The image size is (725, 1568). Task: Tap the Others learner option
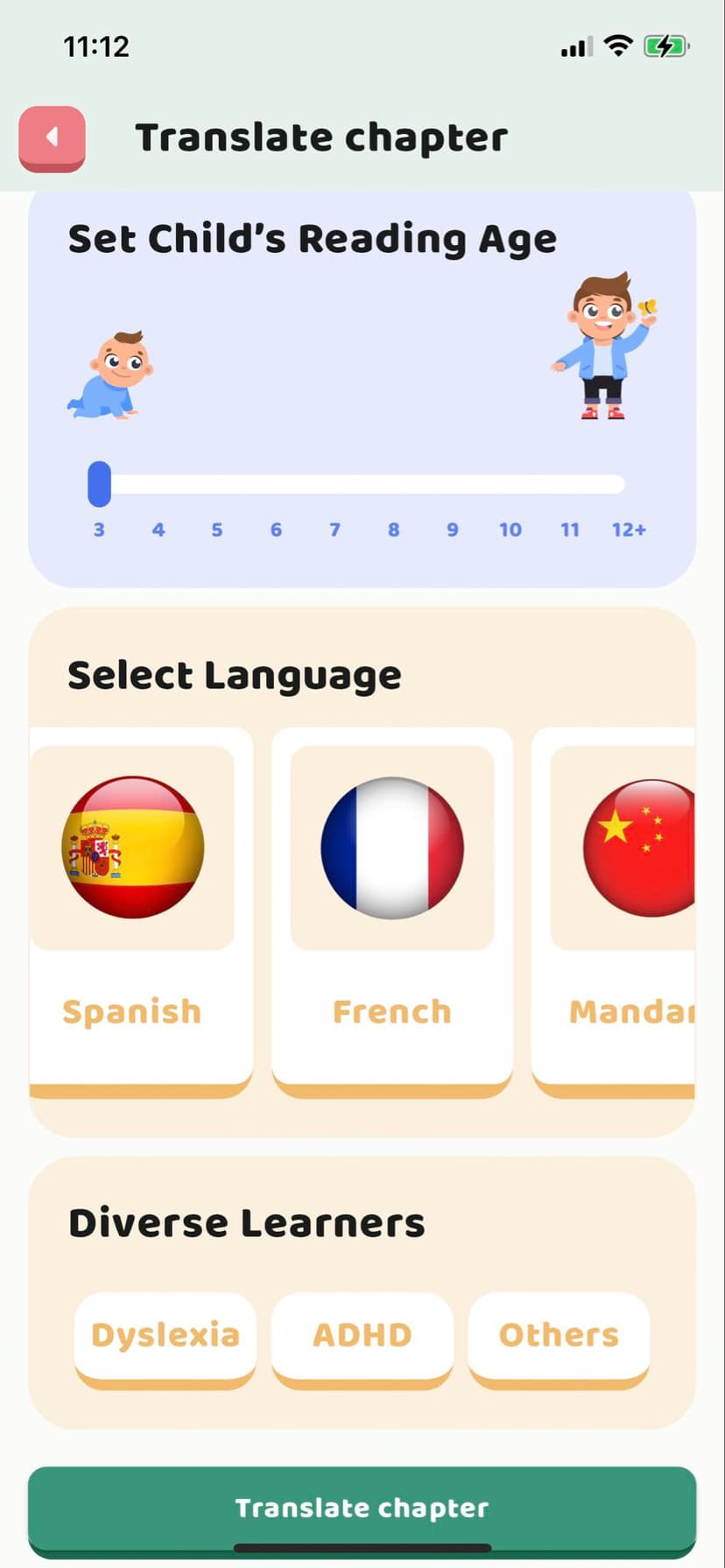point(559,1336)
